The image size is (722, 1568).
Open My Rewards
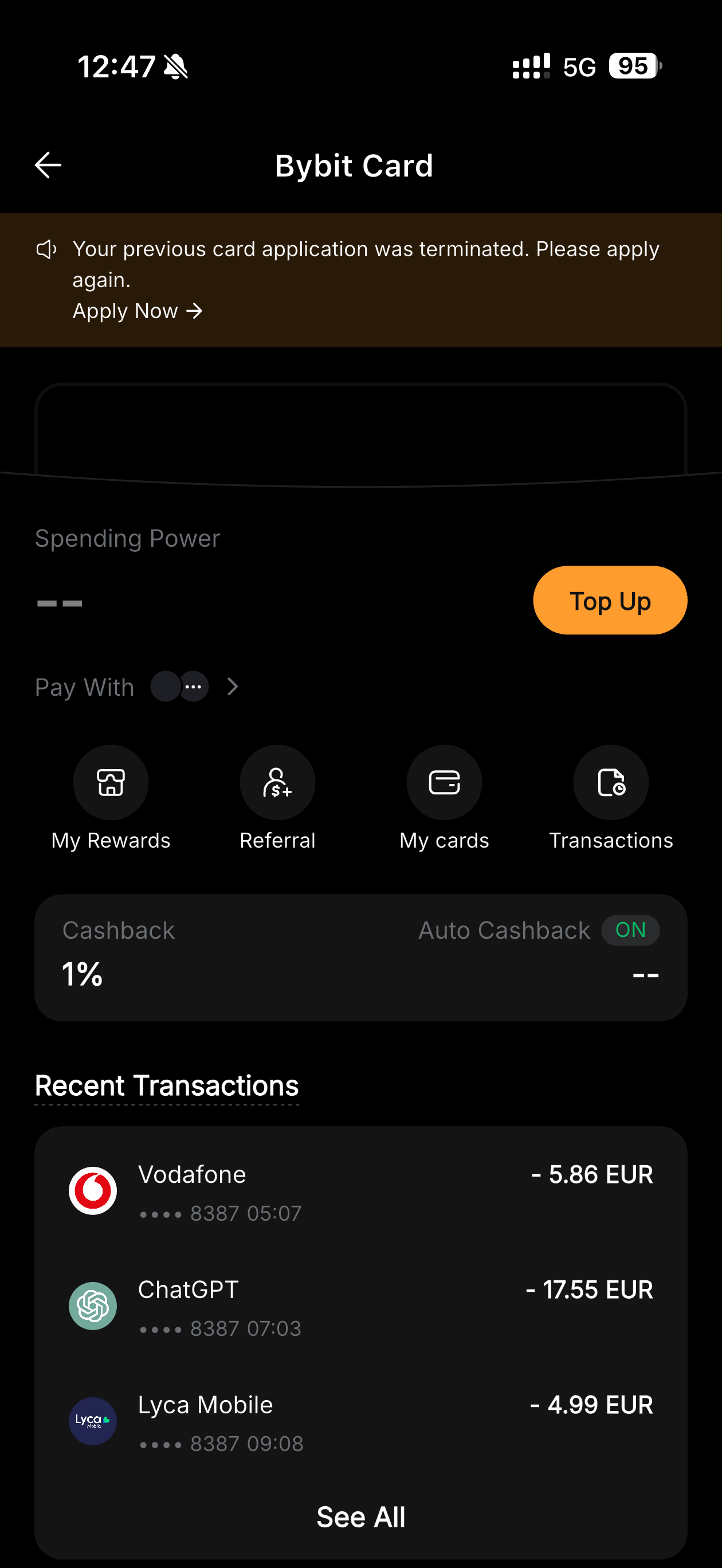(111, 797)
